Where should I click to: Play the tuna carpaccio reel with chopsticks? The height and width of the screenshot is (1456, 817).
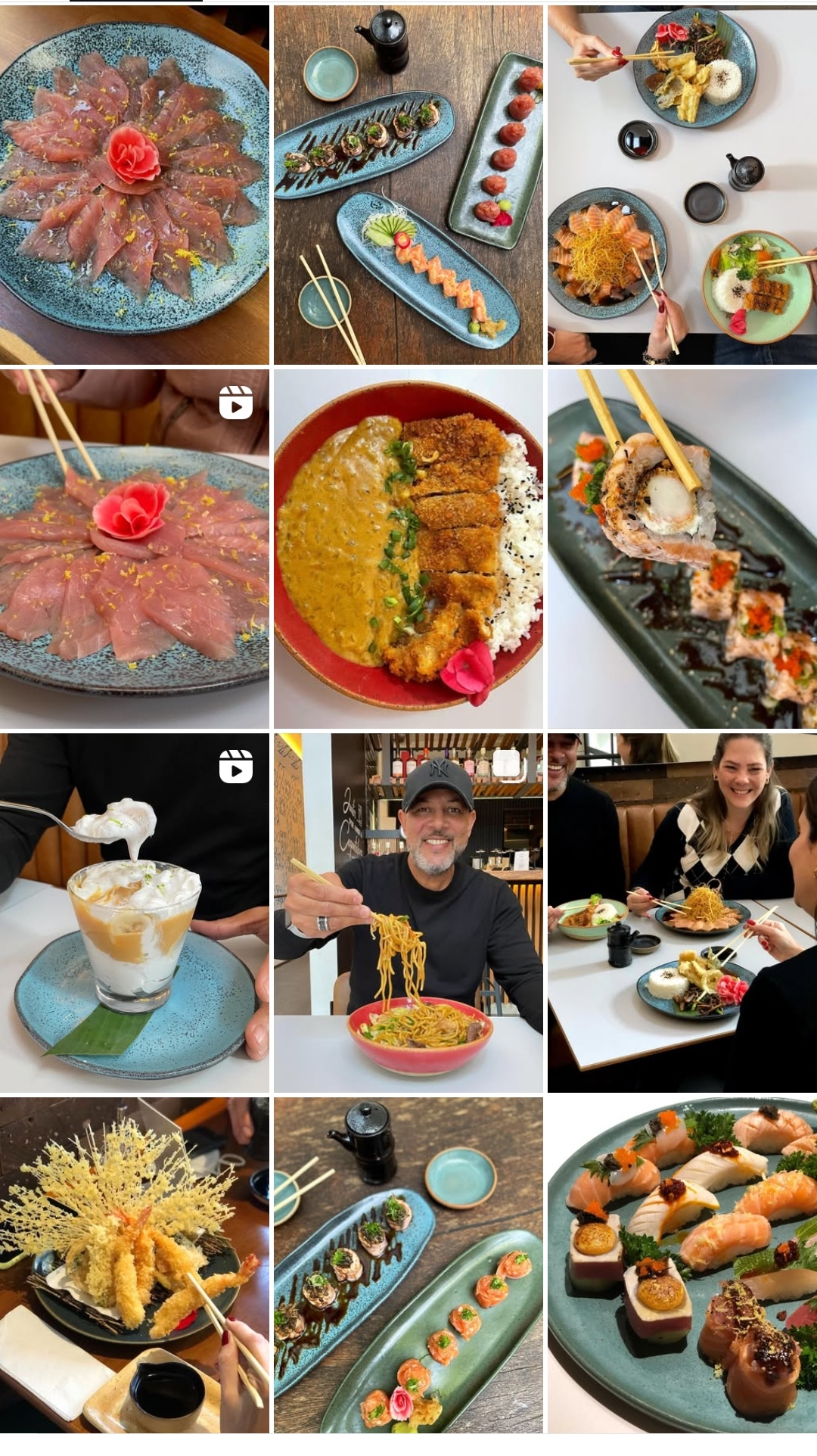pos(134,549)
